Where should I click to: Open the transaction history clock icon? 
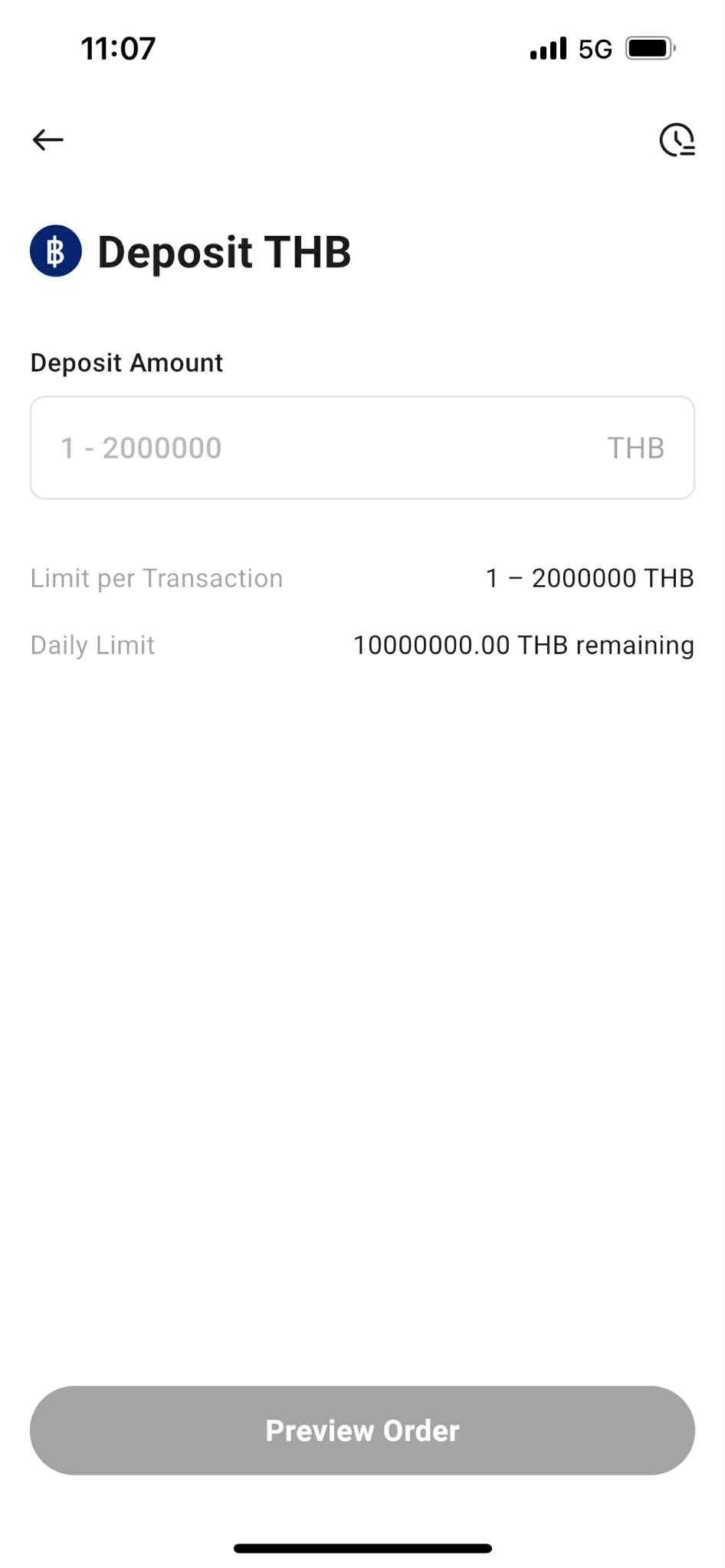[677, 140]
